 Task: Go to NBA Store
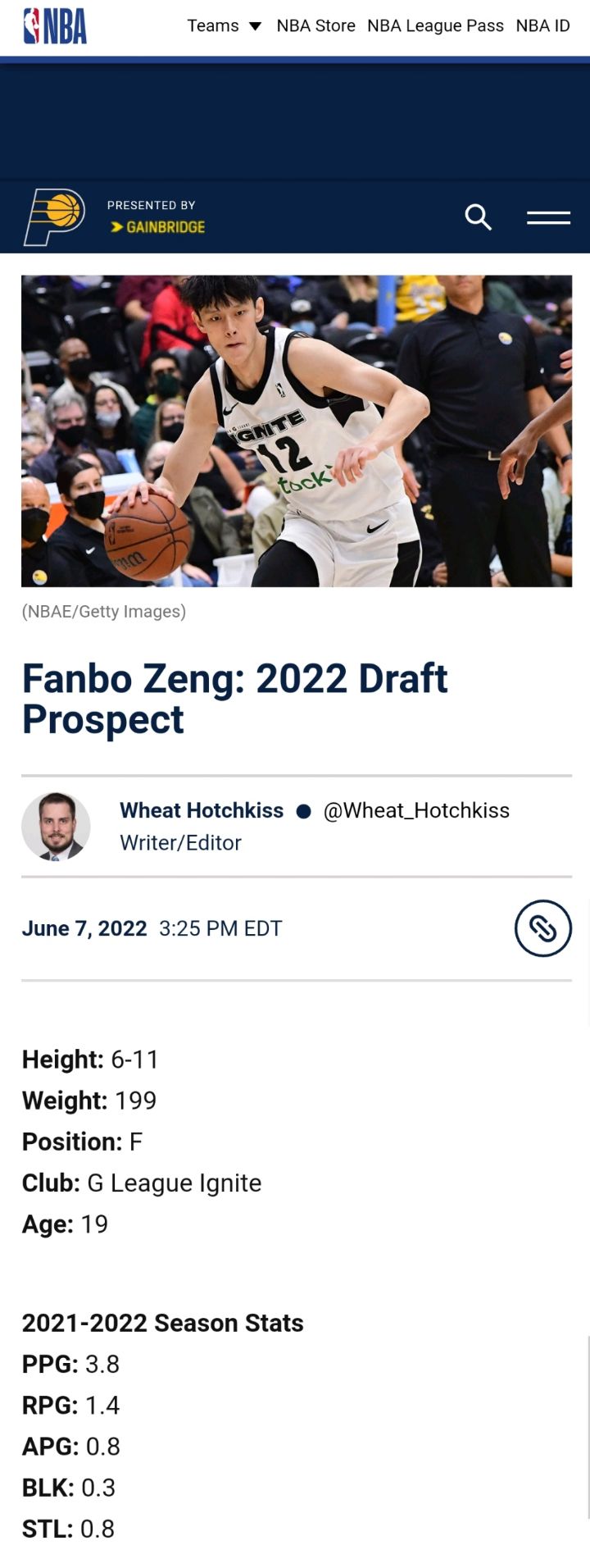[x=315, y=25]
